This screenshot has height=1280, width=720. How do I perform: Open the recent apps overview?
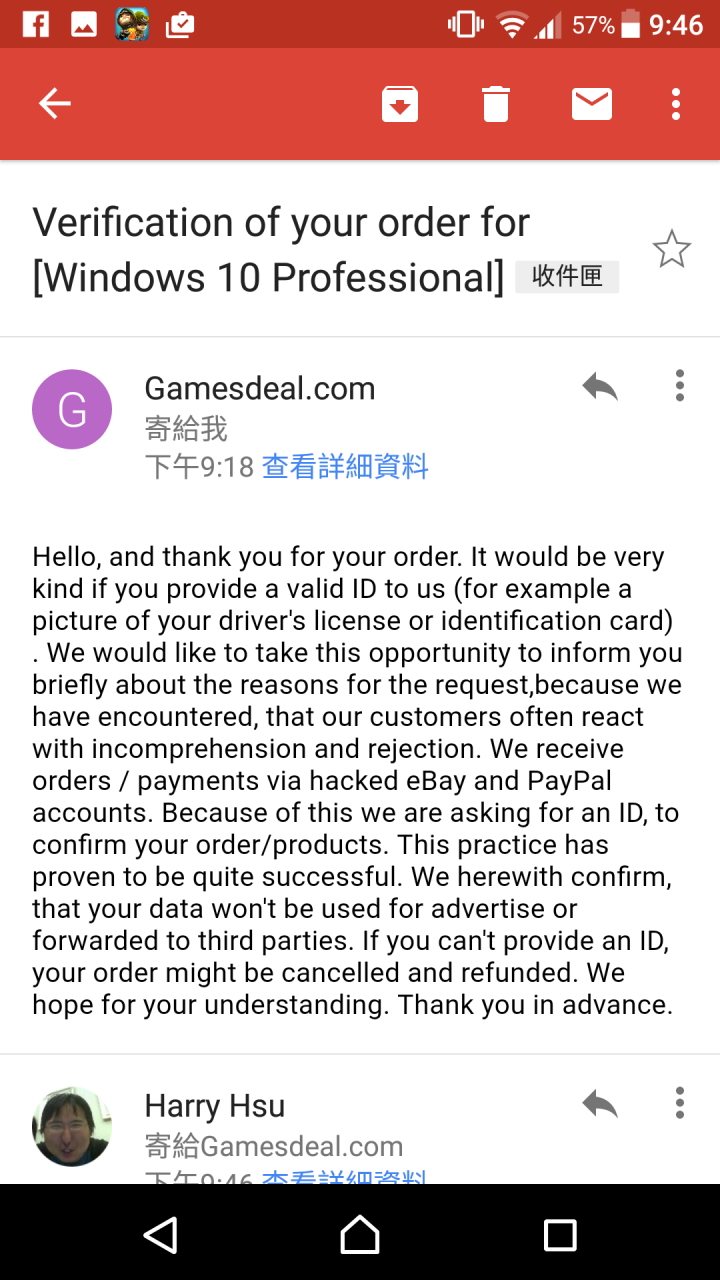coord(560,1234)
